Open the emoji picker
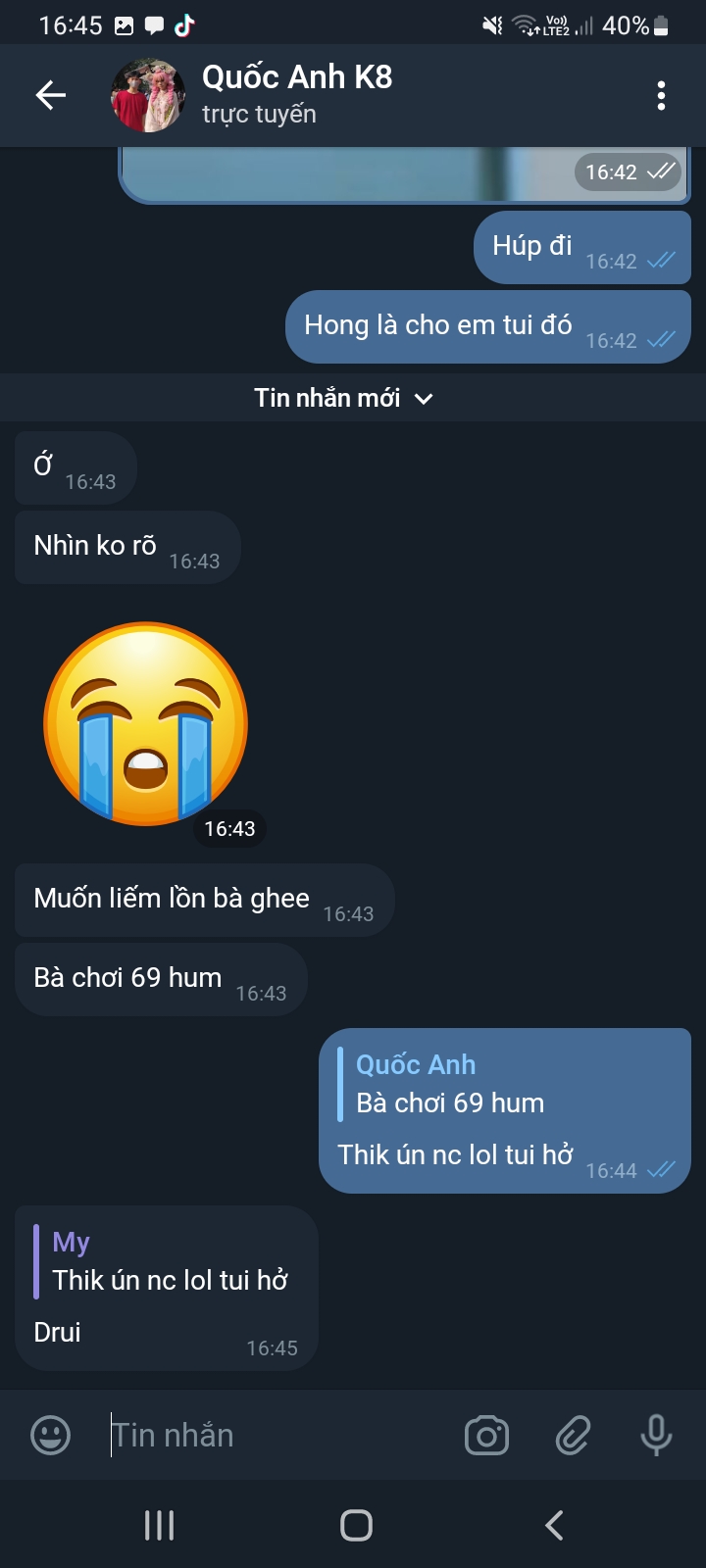This screenshot has width=706, height=1568. (x=51, y=1436)
